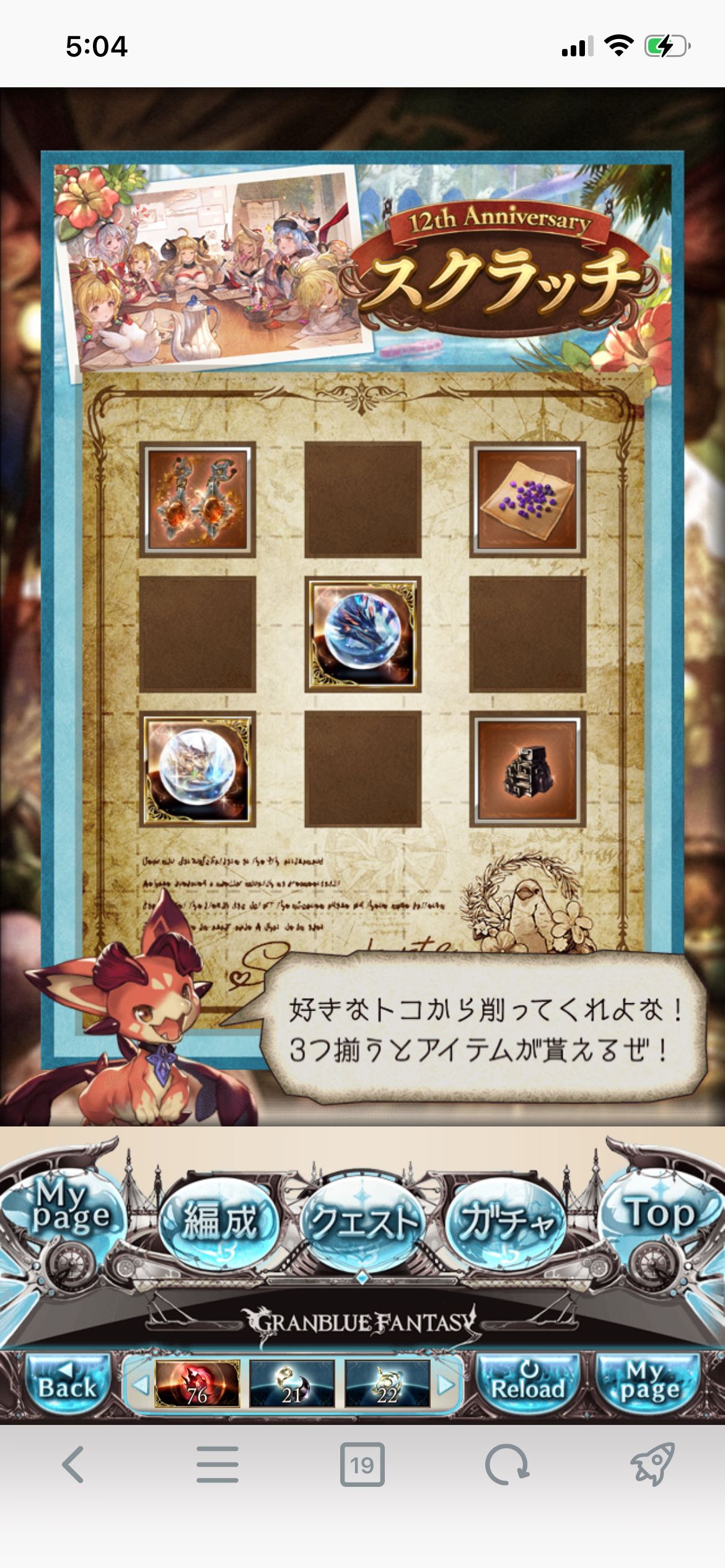Viewport: 725px width, 1568px height.
Task: Scratch the unrevealed middle left panel
Action: click(197, 634)
